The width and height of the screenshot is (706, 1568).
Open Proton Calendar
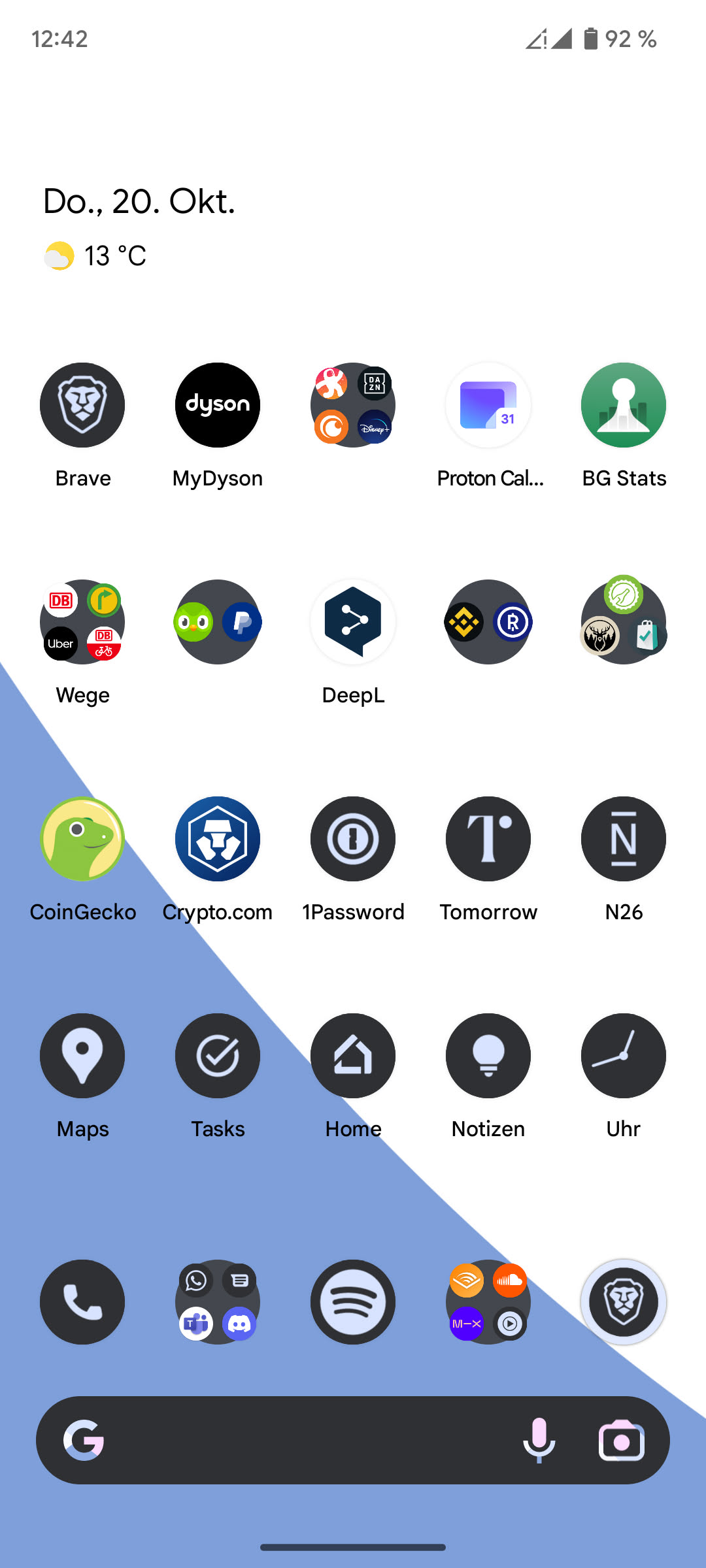point(488,405)
